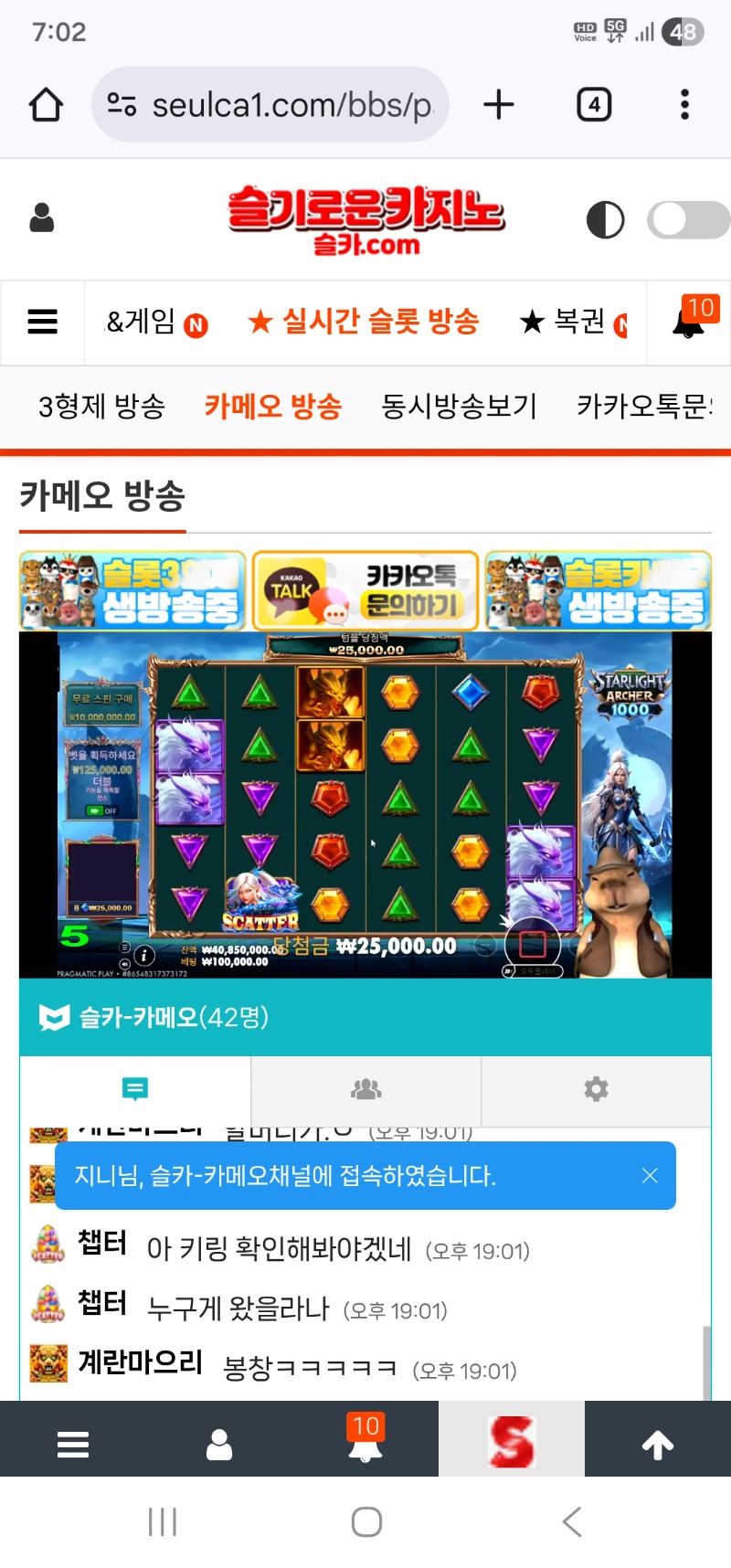Open the 실시간 슬롯 방송 menu

364,322
